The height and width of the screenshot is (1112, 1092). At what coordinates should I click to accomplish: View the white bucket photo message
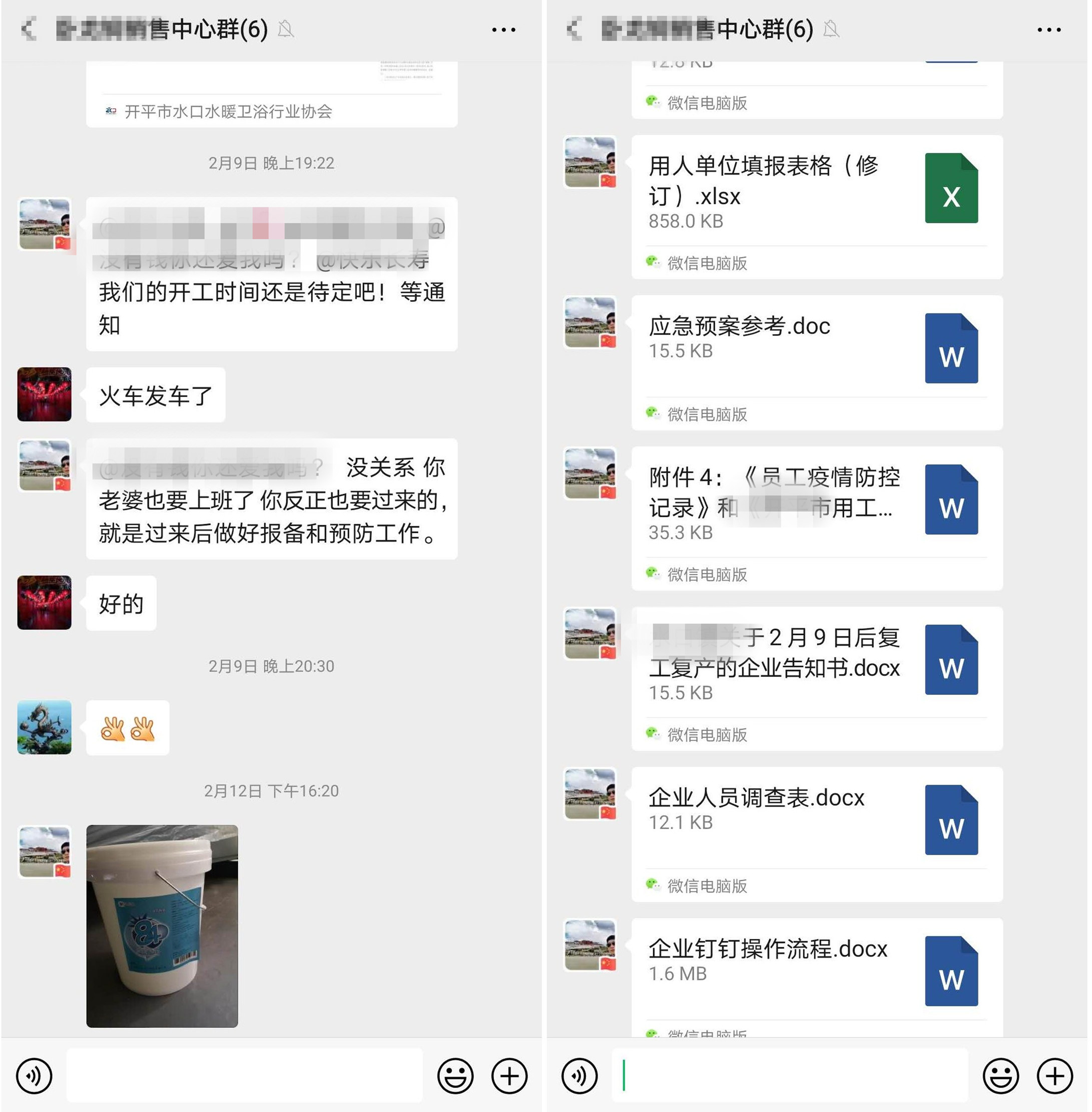(x=162, y=926)
